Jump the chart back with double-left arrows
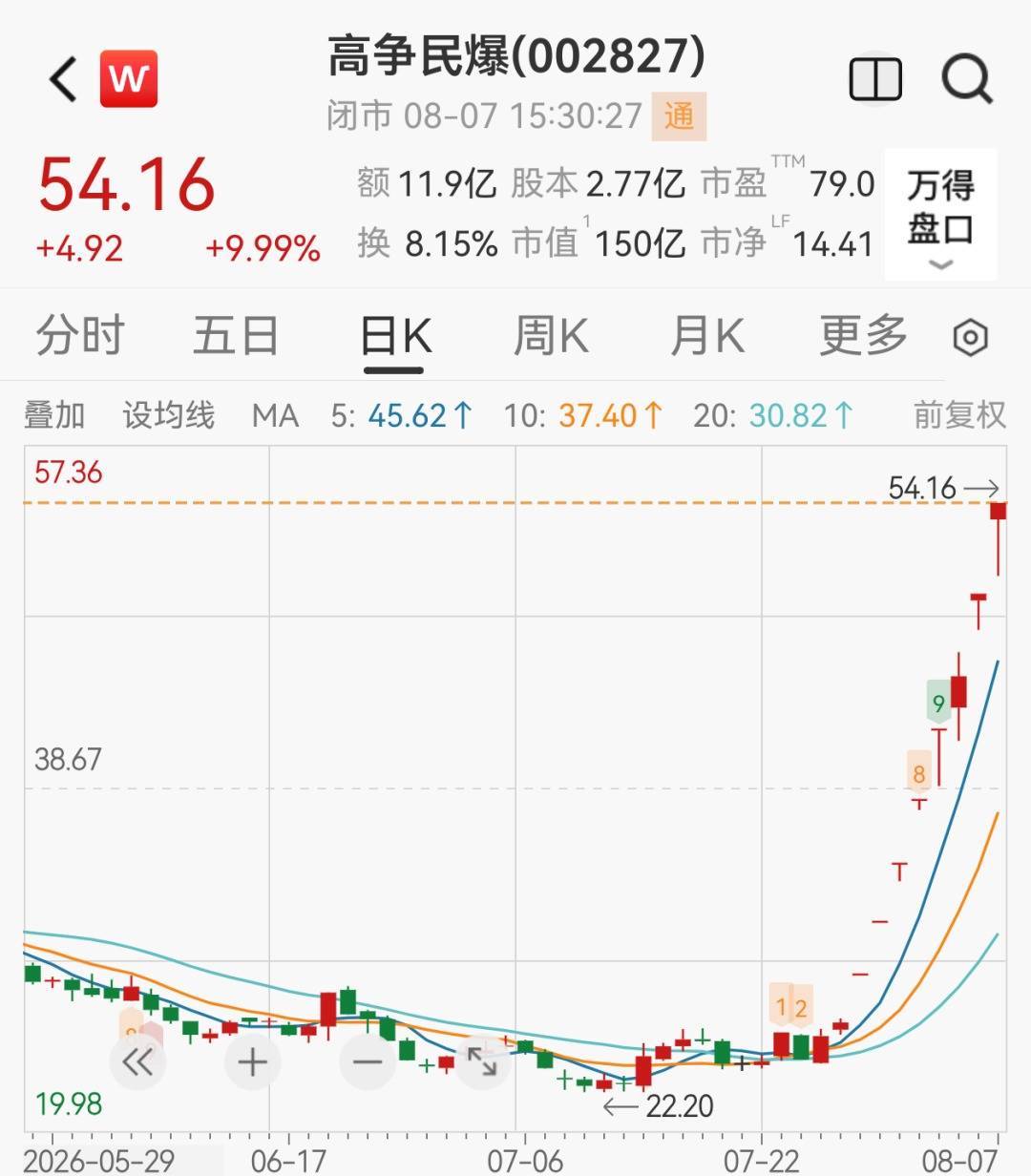1031x1176 pixels. pyautogui.click(x=138, y=1061)
